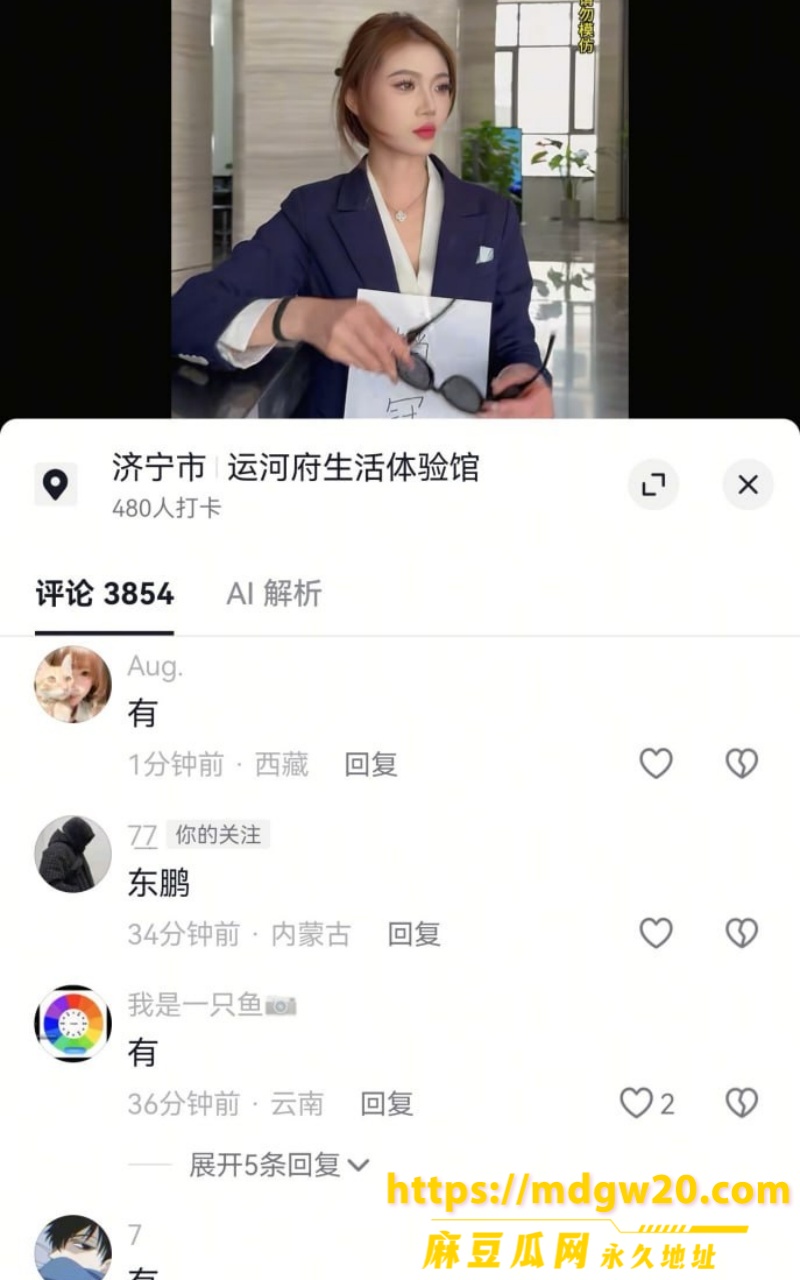Open the profile avatar of Aug.
The image size is (800, 1280).
pyautogui.click(x=73, y=684)
